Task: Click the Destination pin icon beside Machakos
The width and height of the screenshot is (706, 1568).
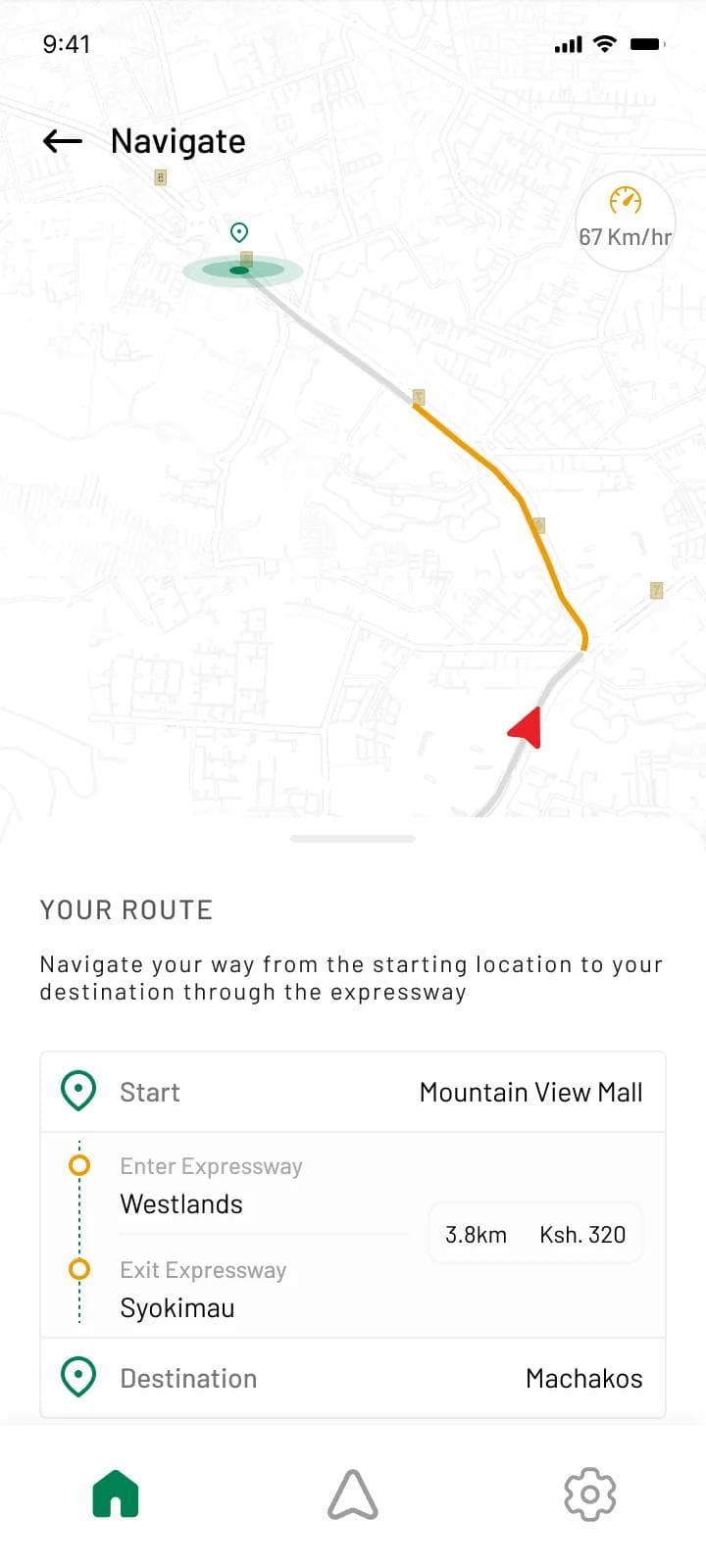Action: point(77,1377)
